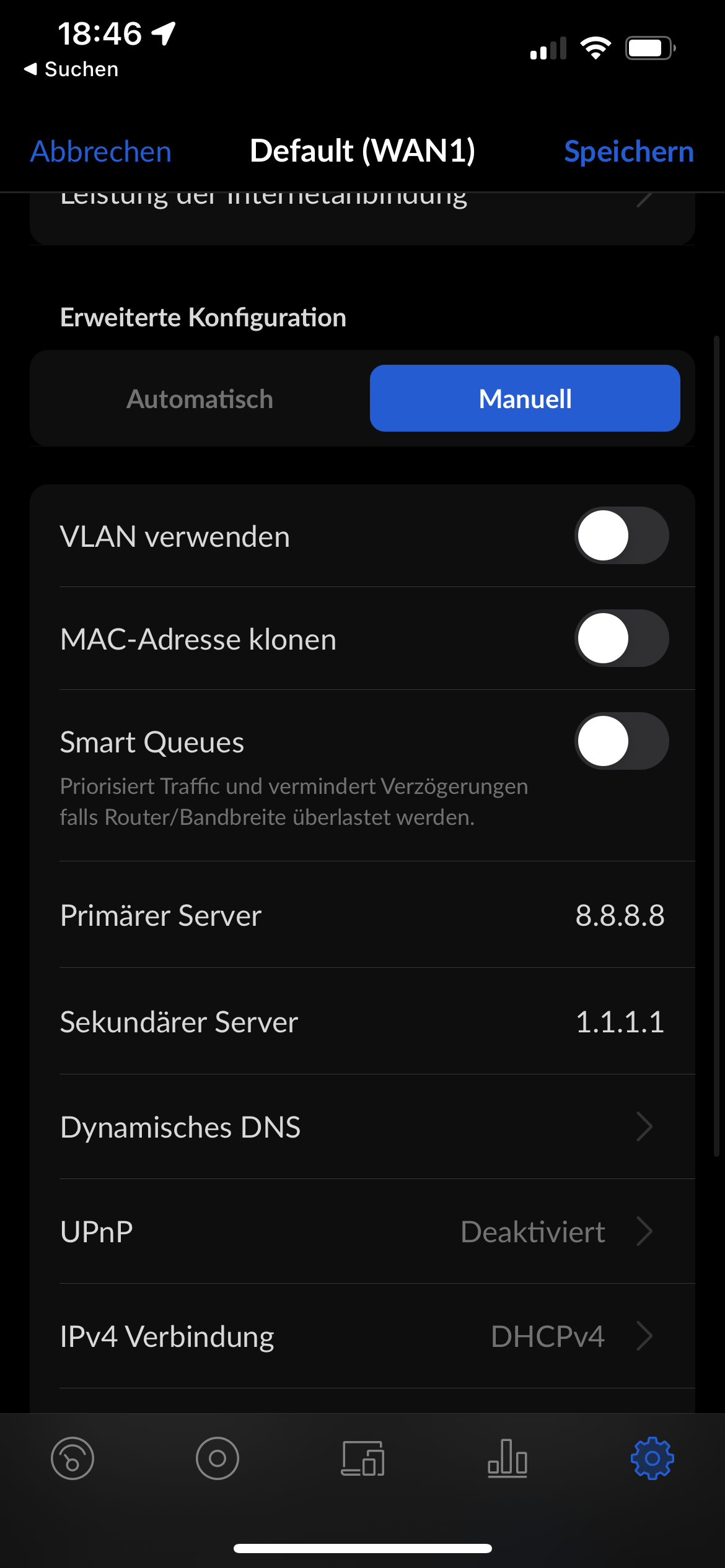This screenshot has width=725, height=1568.
Task: Save settings with Speichern
Action: 629,152
